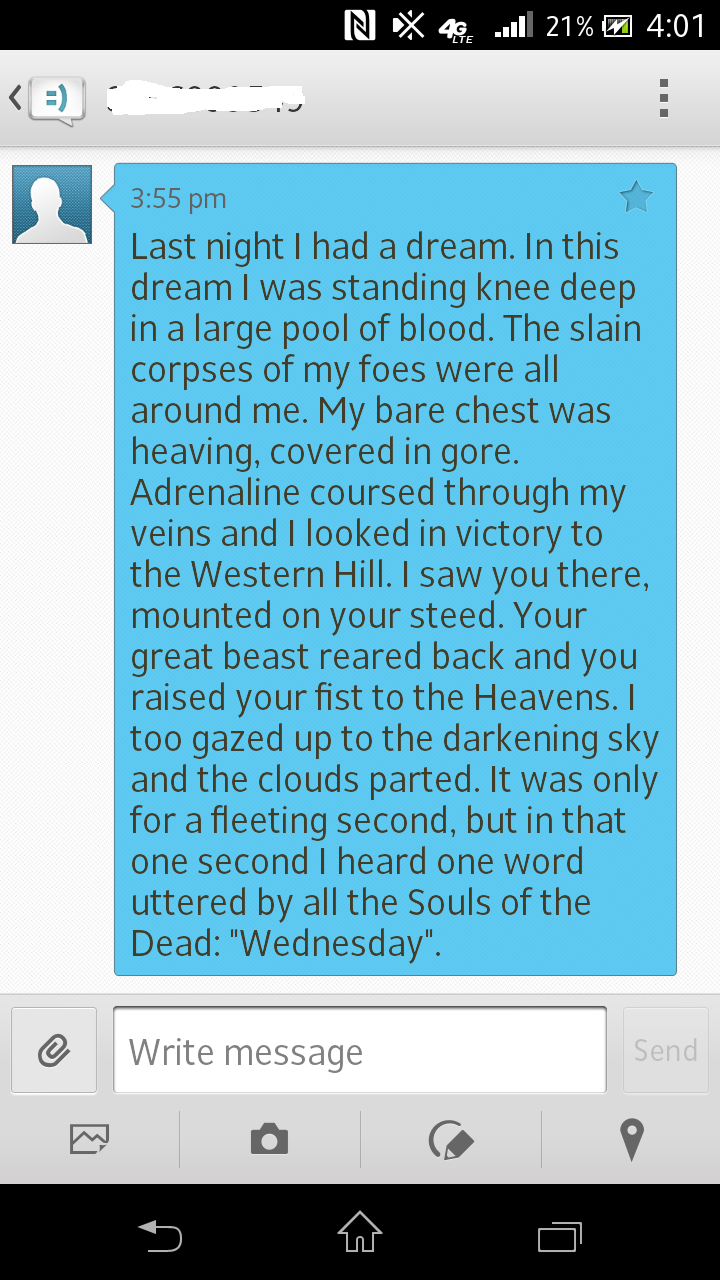The width and height of the screenshot is (720, 1280).
Task: Open the recent apps view
Action: pyautogui.click(x=559, y=1237)
